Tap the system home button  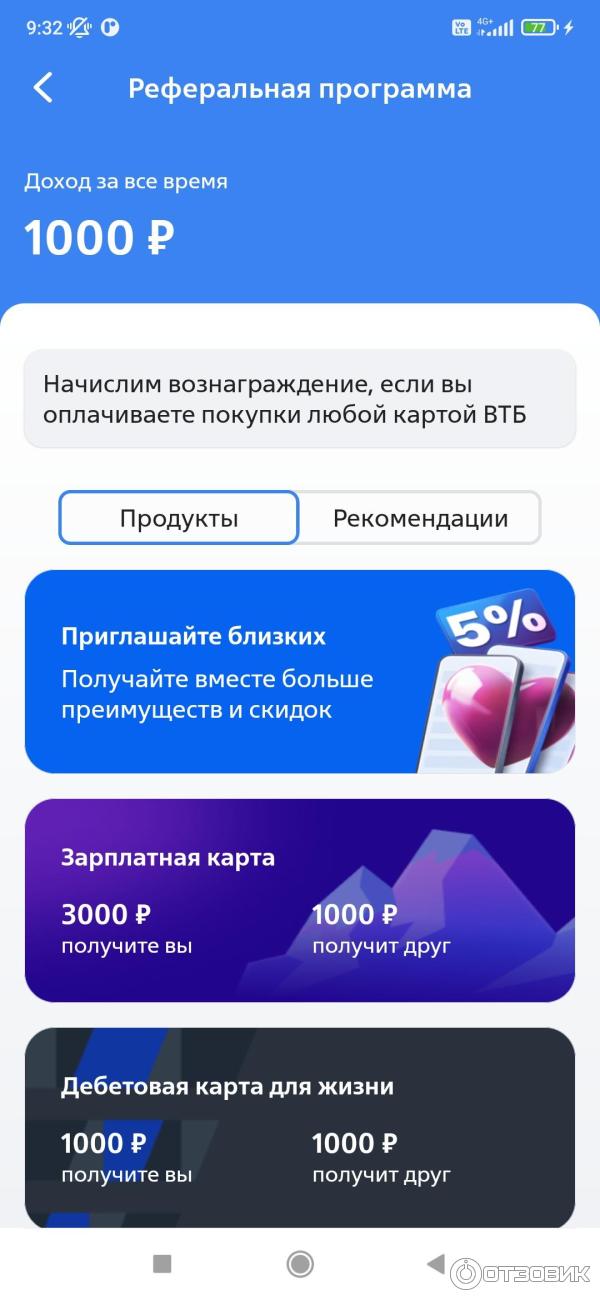(300, 1264)
